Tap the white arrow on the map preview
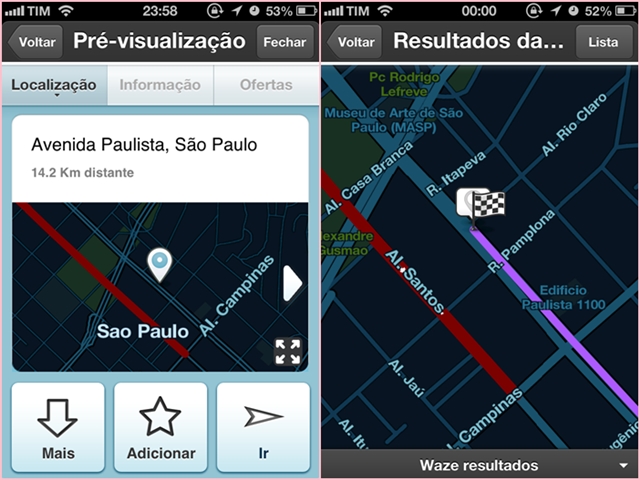This screenshot has width=640, height=480. click(292, 283)
